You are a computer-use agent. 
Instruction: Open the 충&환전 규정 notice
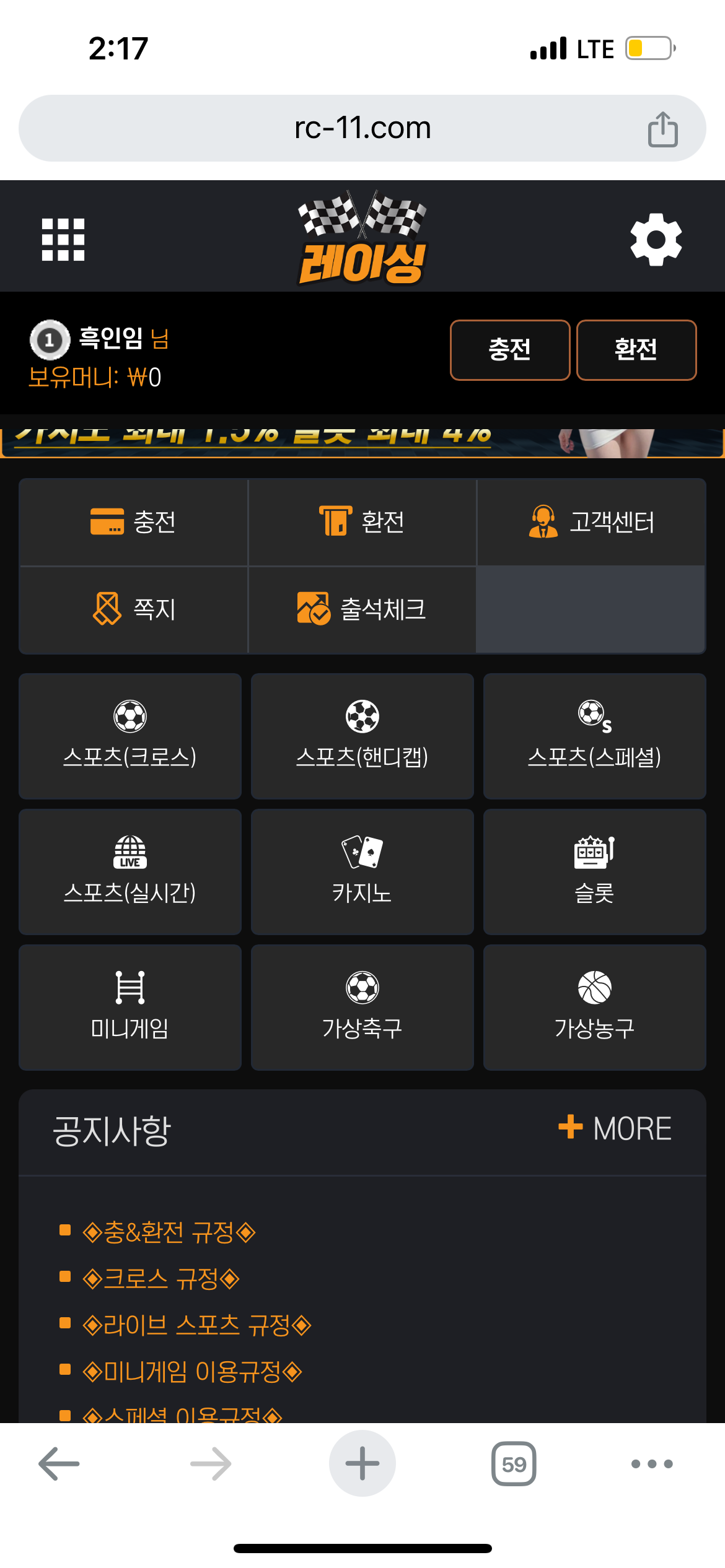tap(169, 1232)
